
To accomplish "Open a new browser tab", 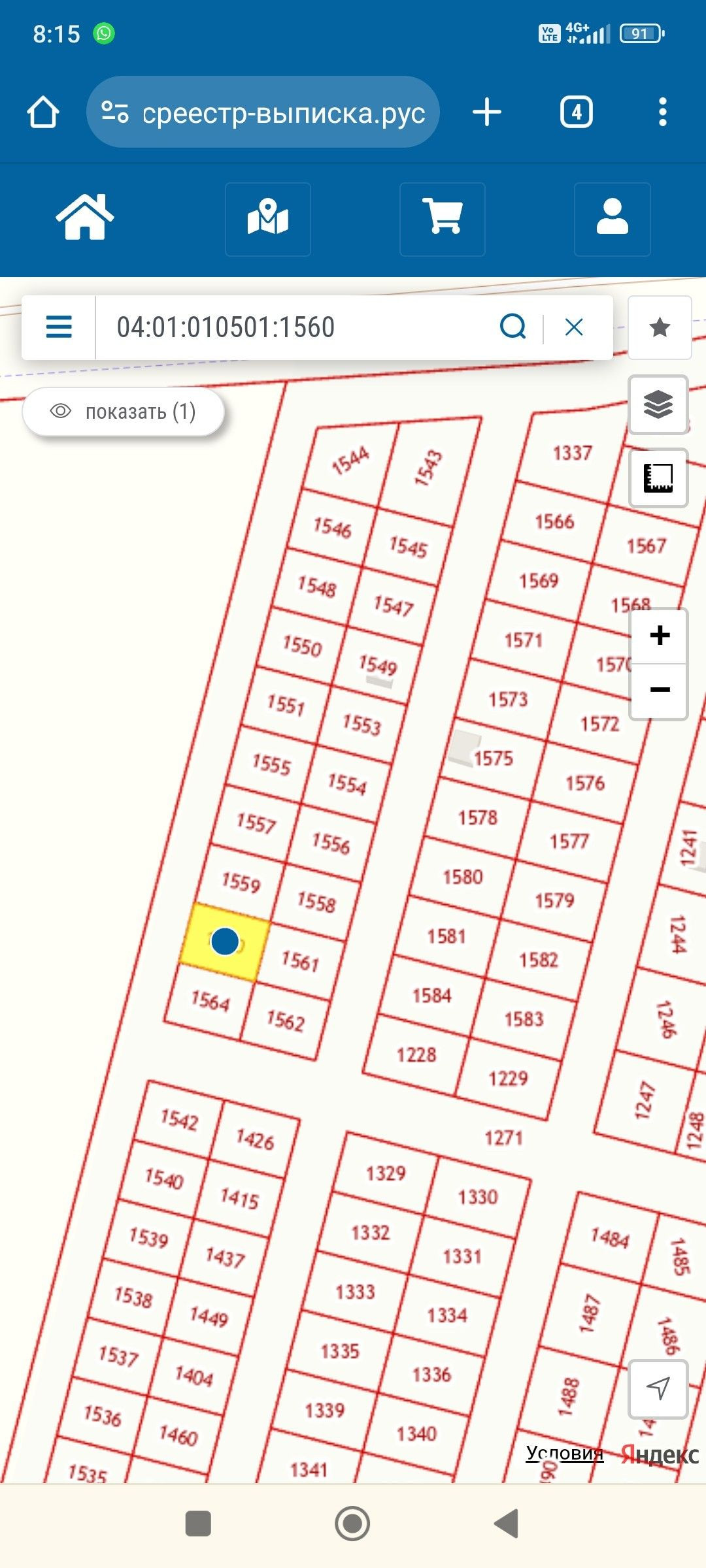I will 487,112.
